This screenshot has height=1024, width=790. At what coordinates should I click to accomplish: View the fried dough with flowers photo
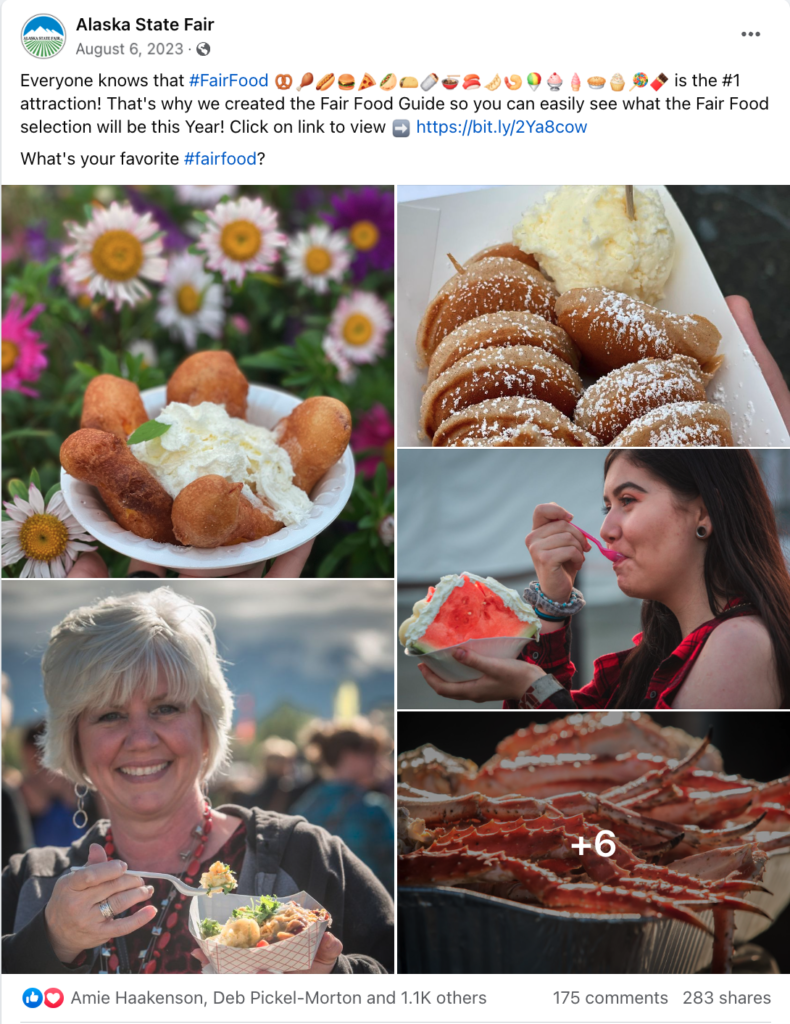(198, 381)
